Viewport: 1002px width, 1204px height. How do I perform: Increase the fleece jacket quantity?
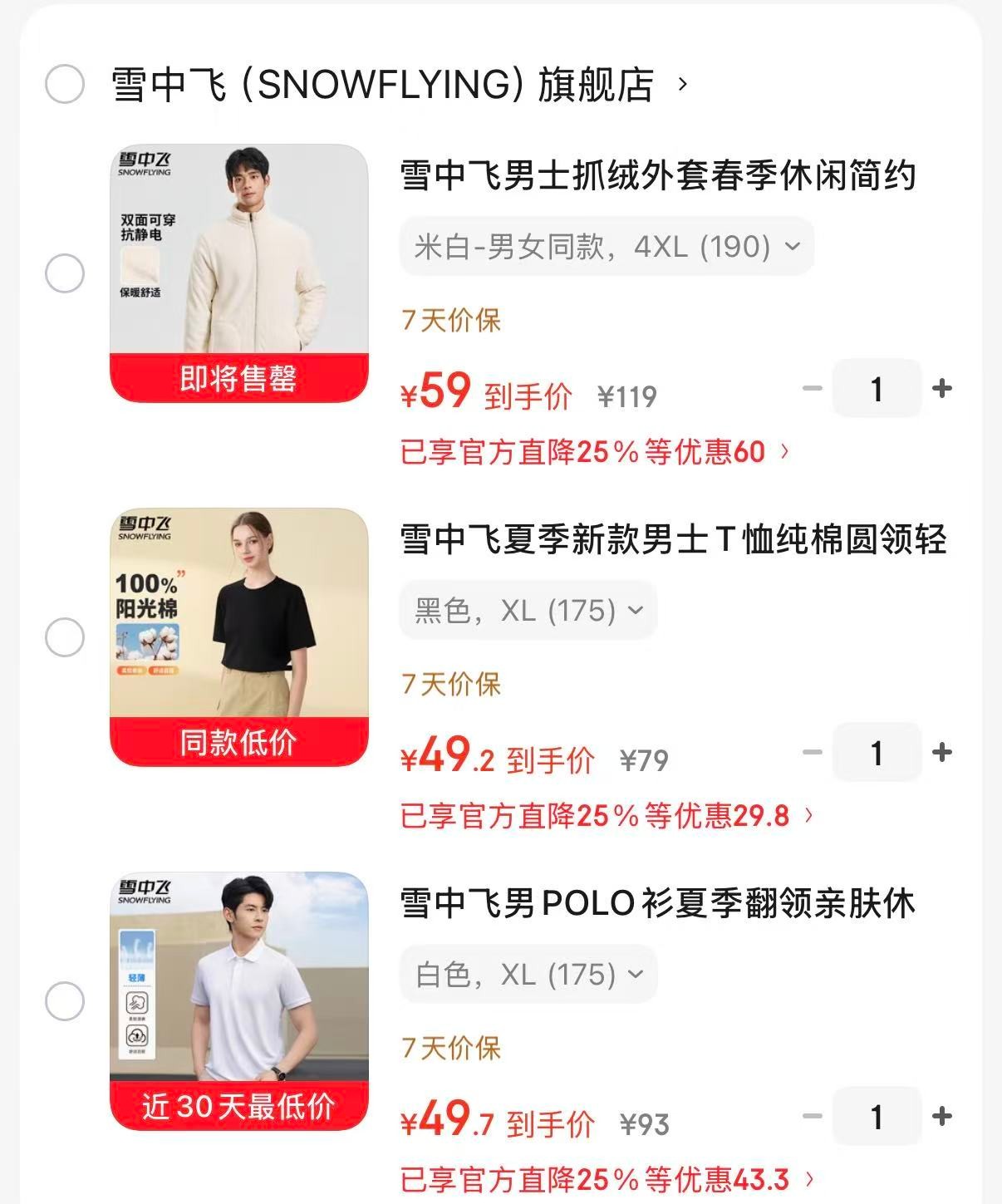(941, 388)
